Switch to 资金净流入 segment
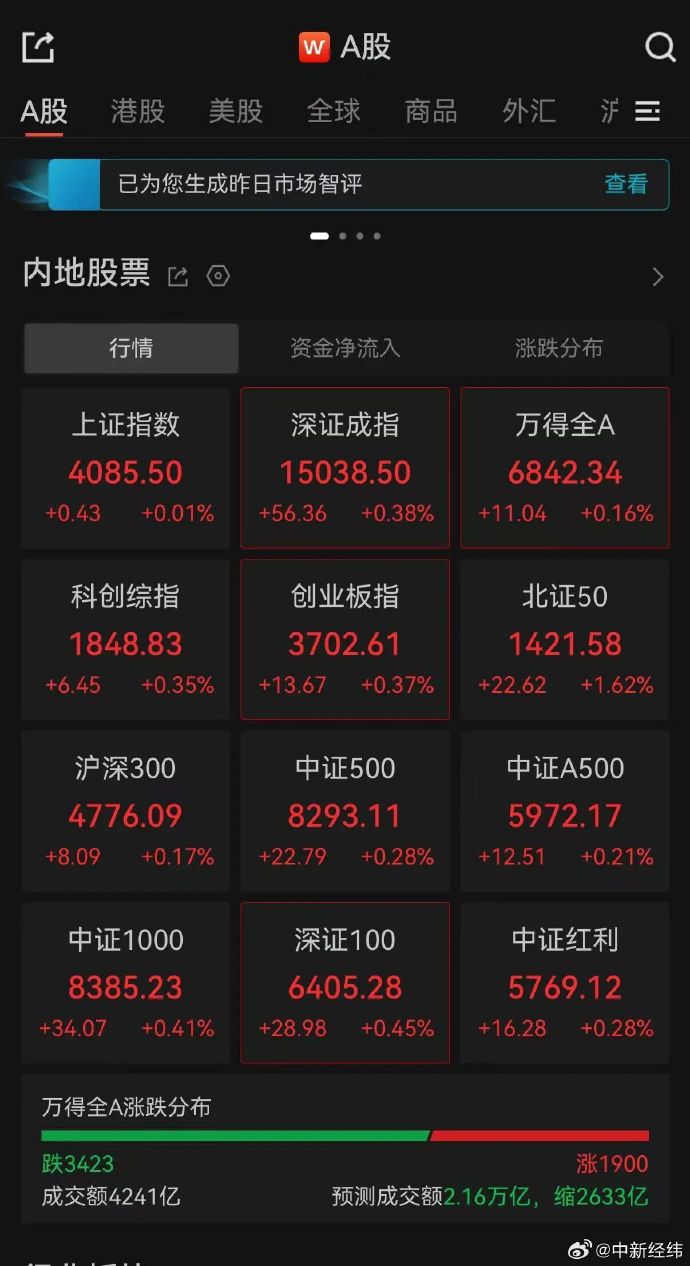The image size is (690, 1266). 345,348
